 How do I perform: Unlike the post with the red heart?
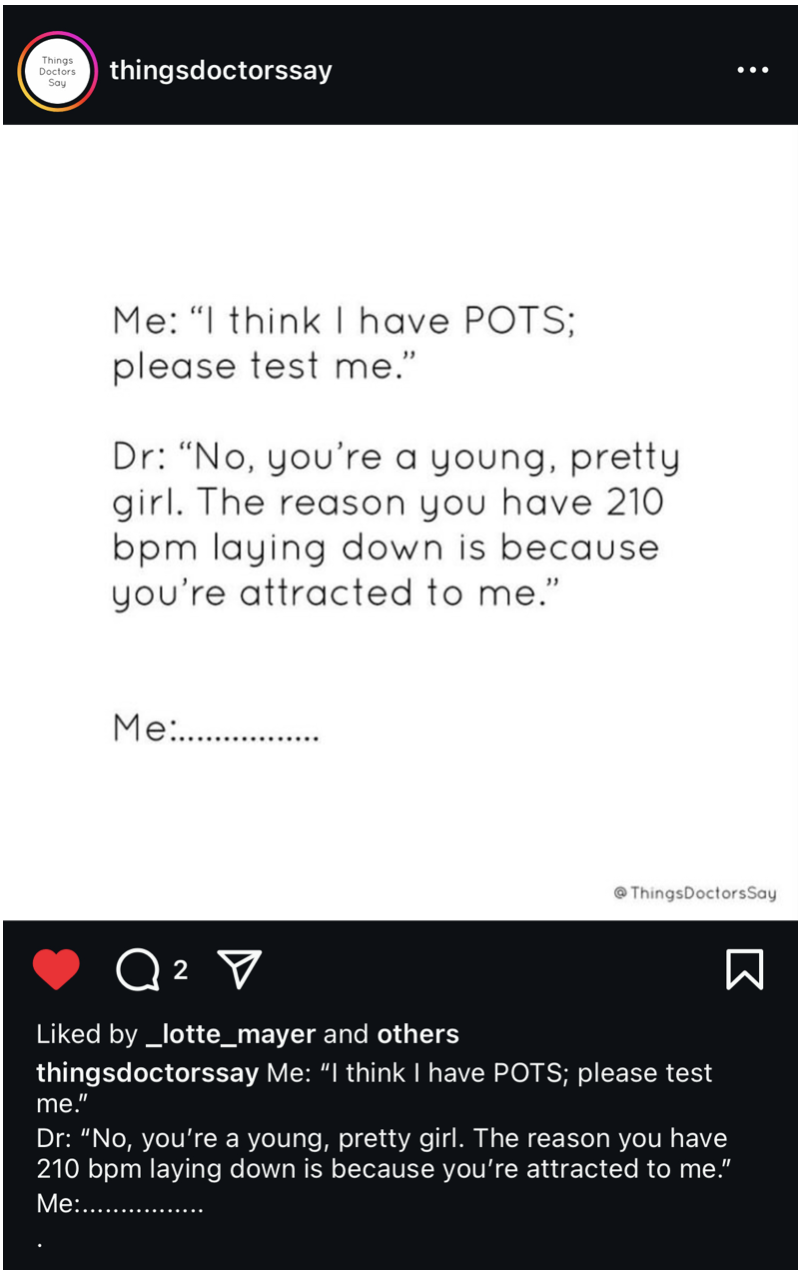(56, 969)
